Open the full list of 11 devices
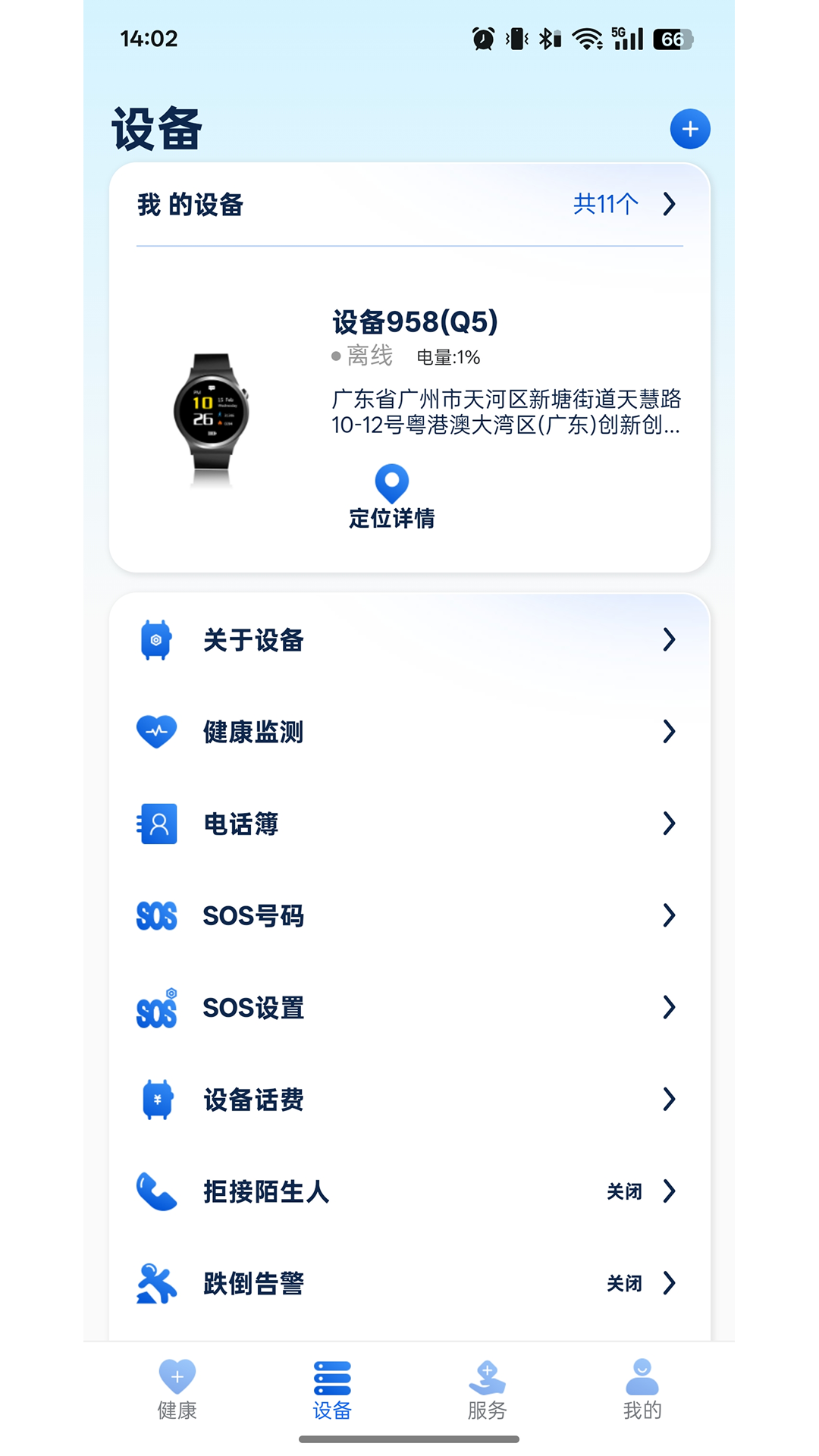 tap(623, 204)
